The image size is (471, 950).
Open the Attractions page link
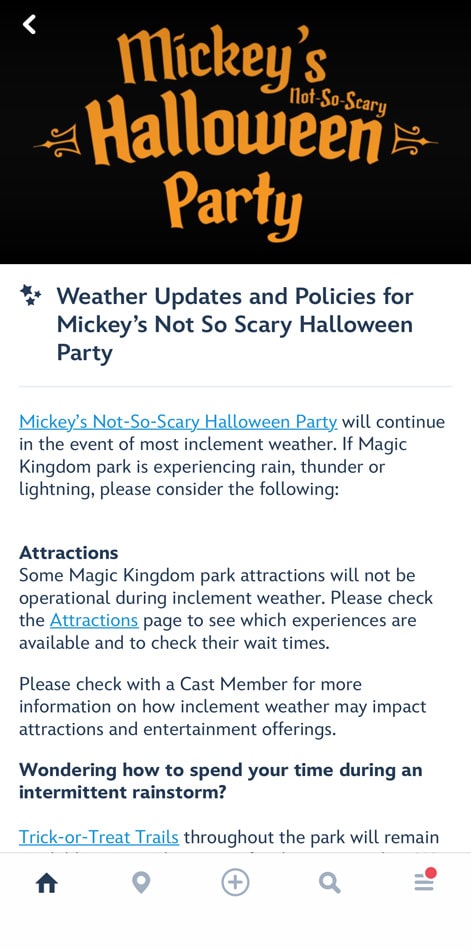point(94,620)
